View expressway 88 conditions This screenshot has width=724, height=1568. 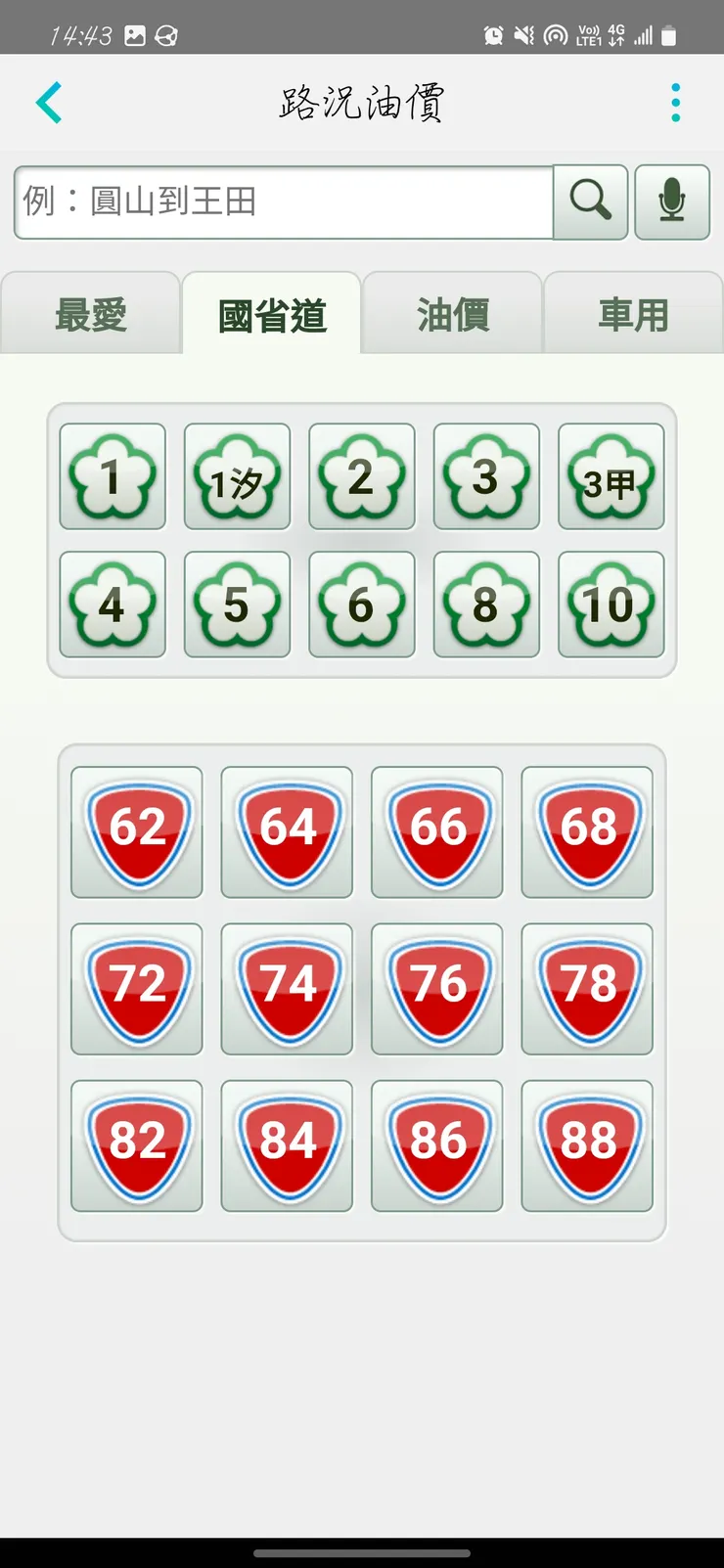click(587, 1145)
